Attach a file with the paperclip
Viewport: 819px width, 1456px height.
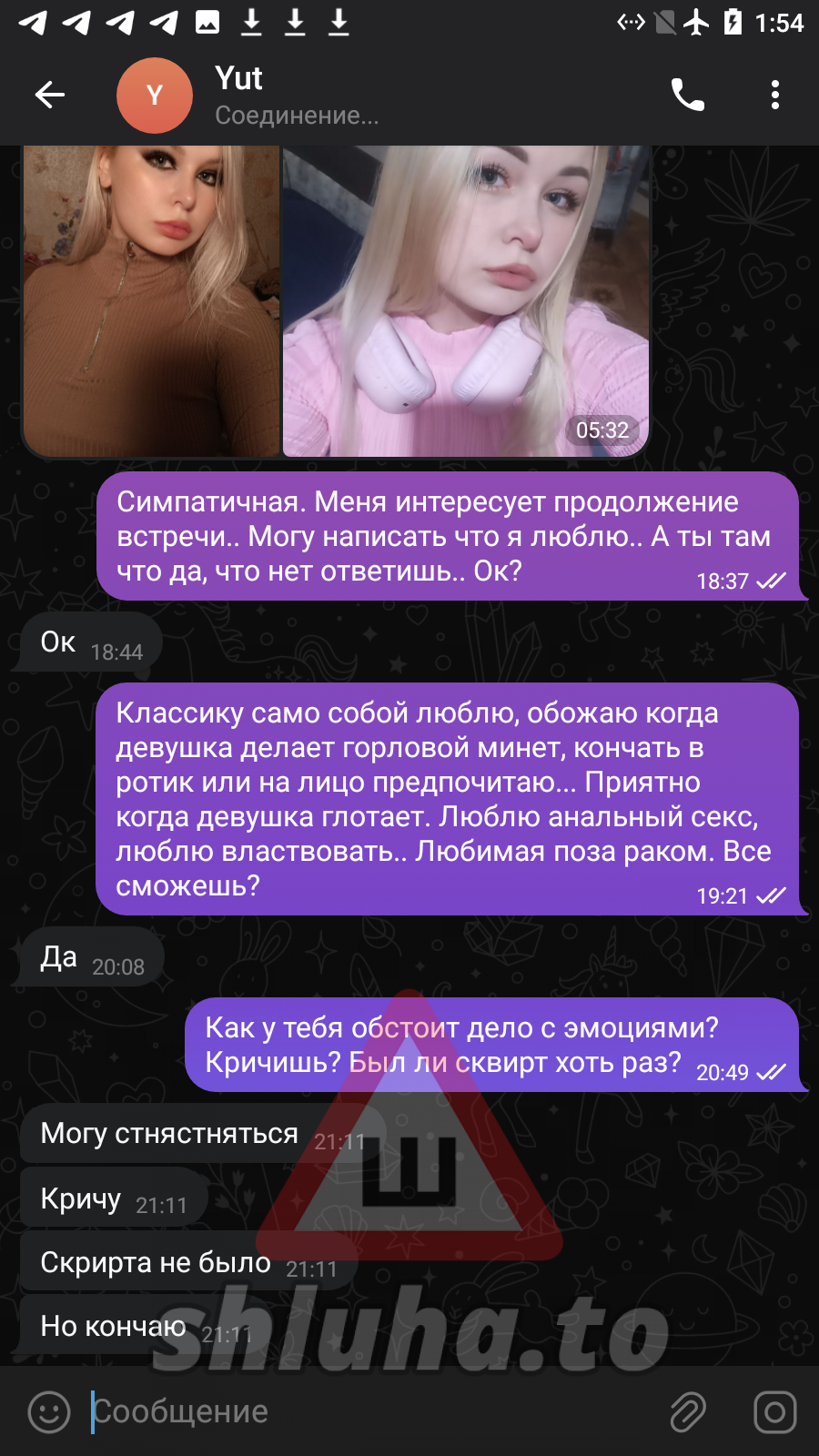[x=688, y=1412]
